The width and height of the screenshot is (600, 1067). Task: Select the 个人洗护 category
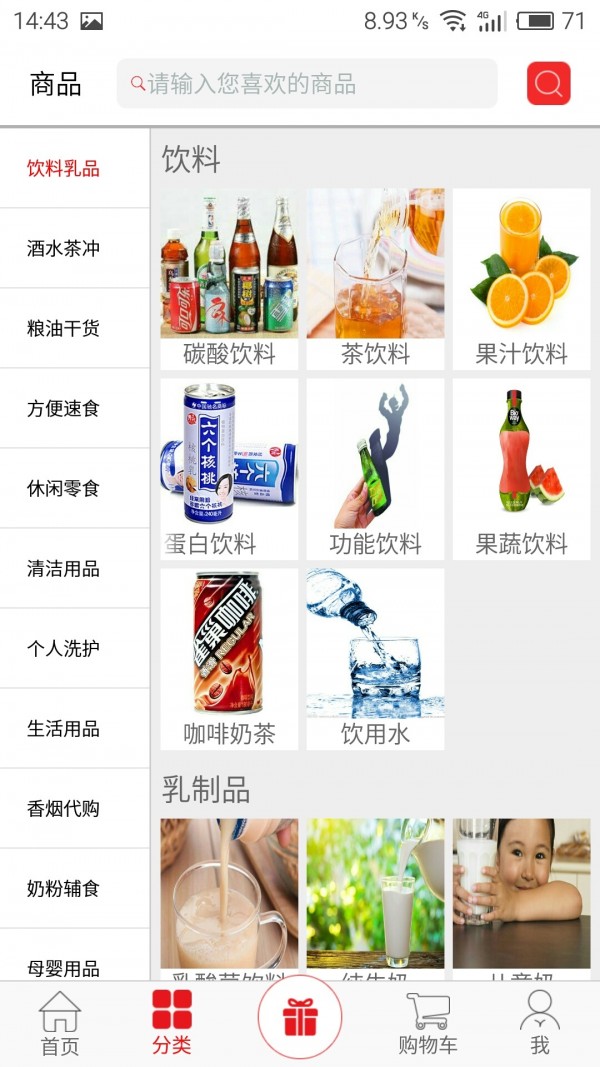[x=64, y=649]
